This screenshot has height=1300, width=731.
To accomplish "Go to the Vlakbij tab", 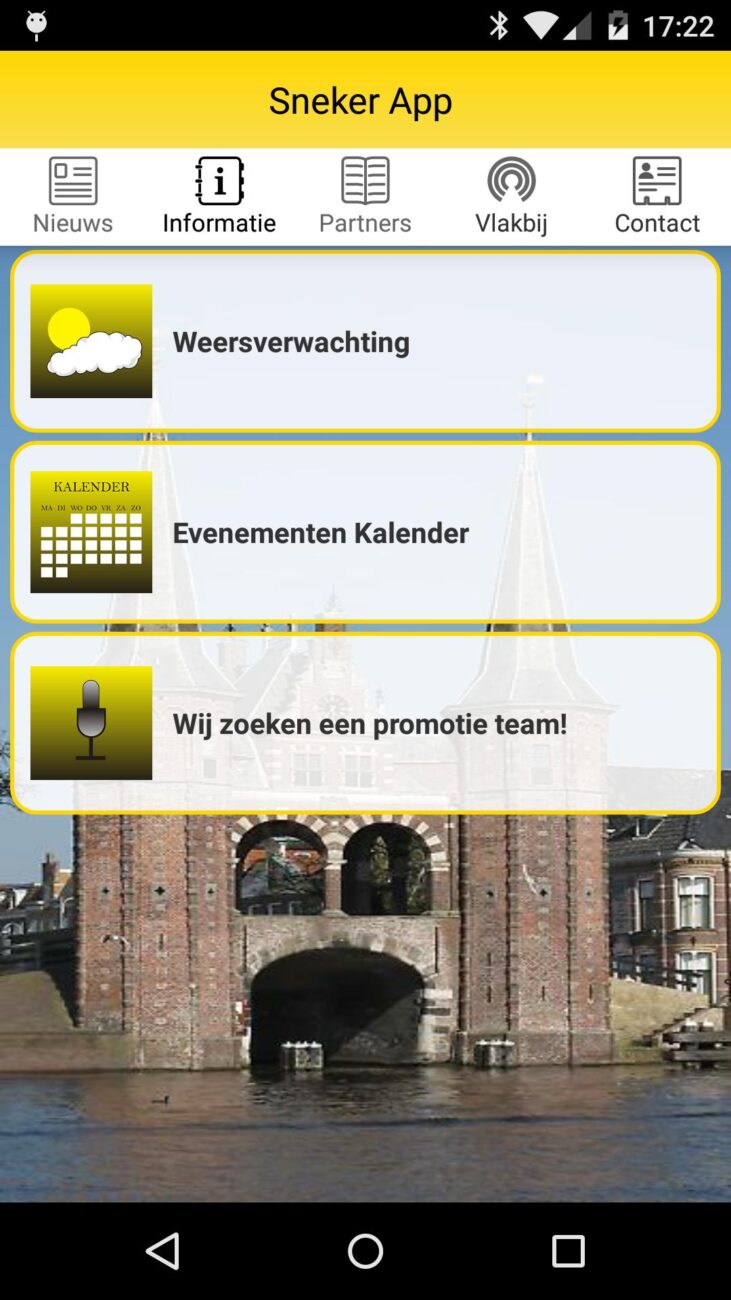I will pos(511,196).
